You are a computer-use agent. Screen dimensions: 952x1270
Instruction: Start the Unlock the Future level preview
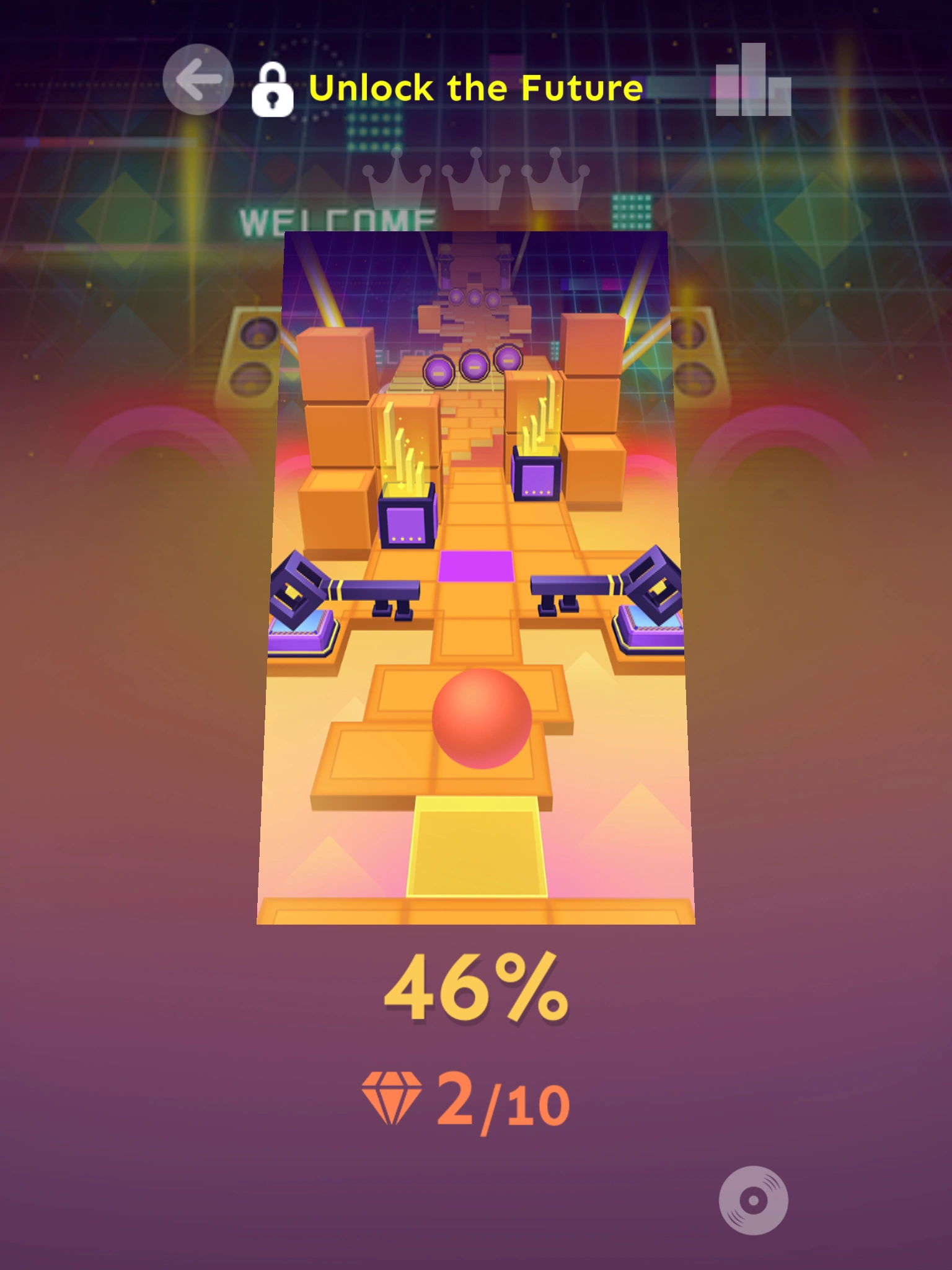[x=476, y=577]
